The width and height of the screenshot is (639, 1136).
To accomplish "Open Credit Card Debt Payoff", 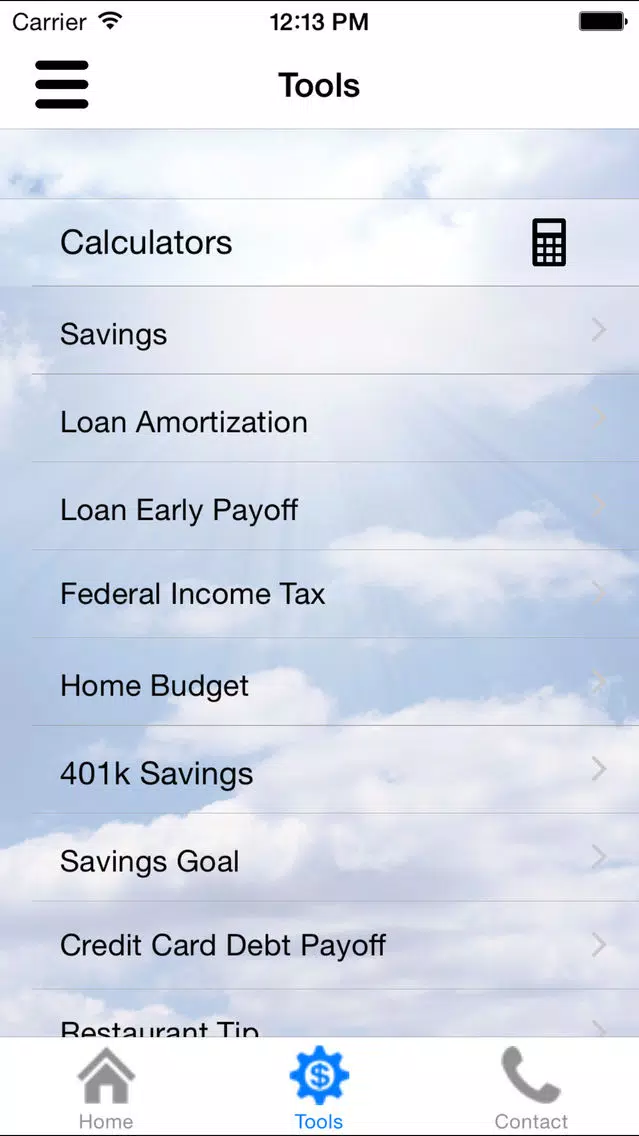I will [320, 945].
